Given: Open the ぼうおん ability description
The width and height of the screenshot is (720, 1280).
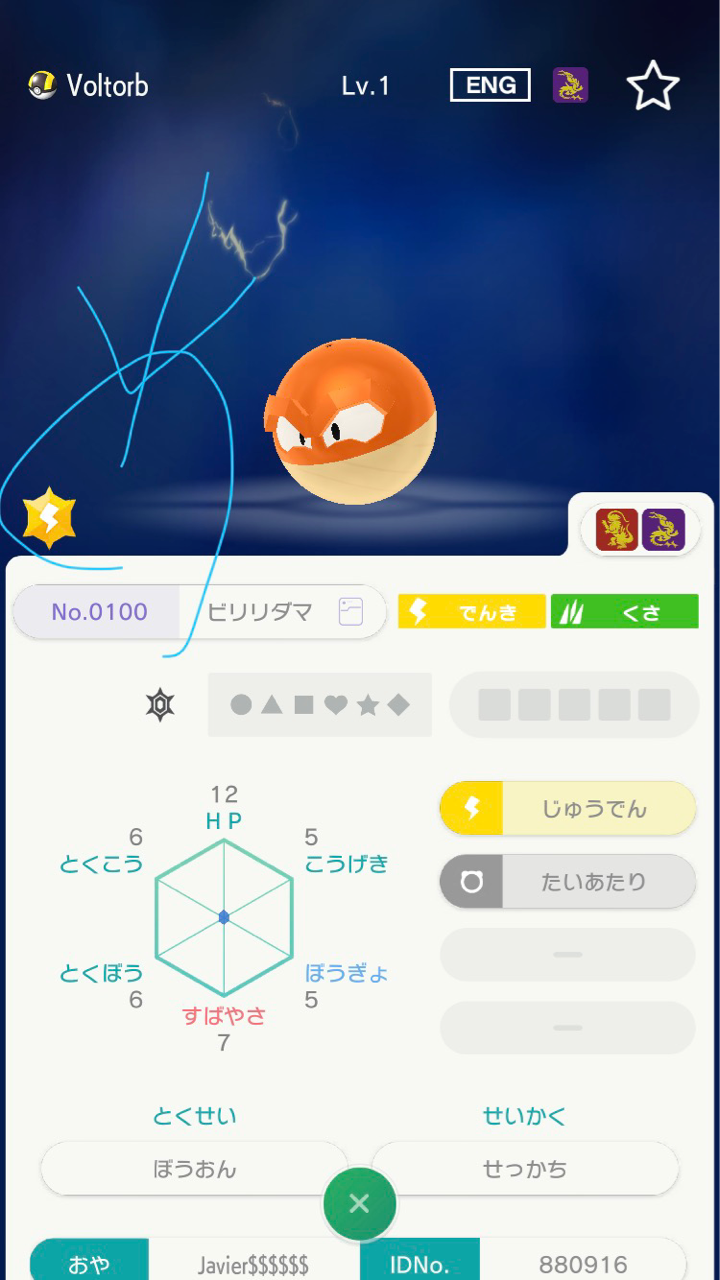Looking at the screenshot, I should click(x=195, y=1168).
